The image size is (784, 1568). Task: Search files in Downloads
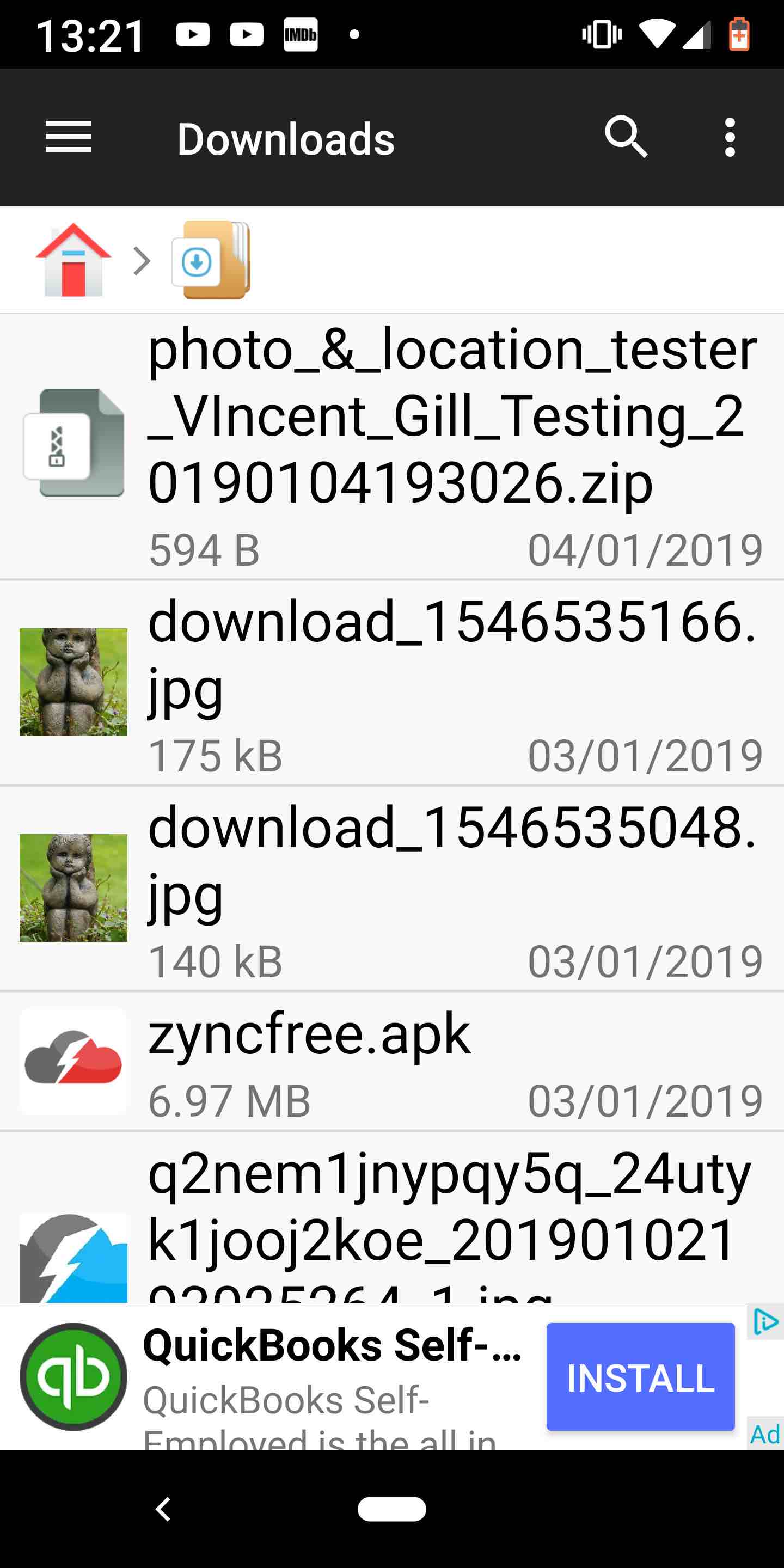[625, 138]
